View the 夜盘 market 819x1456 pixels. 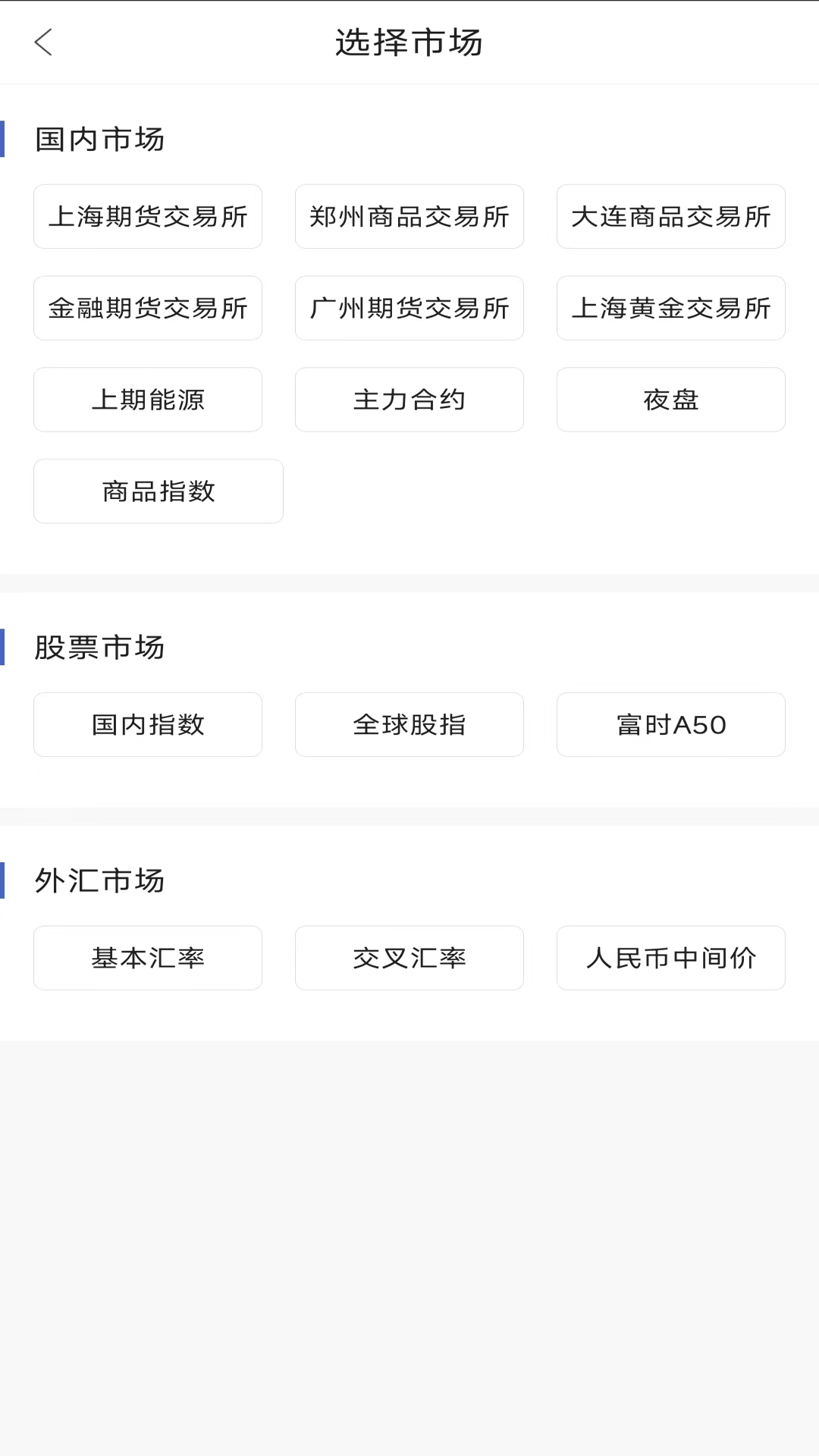pyautogui.click(x=670, y=400)
